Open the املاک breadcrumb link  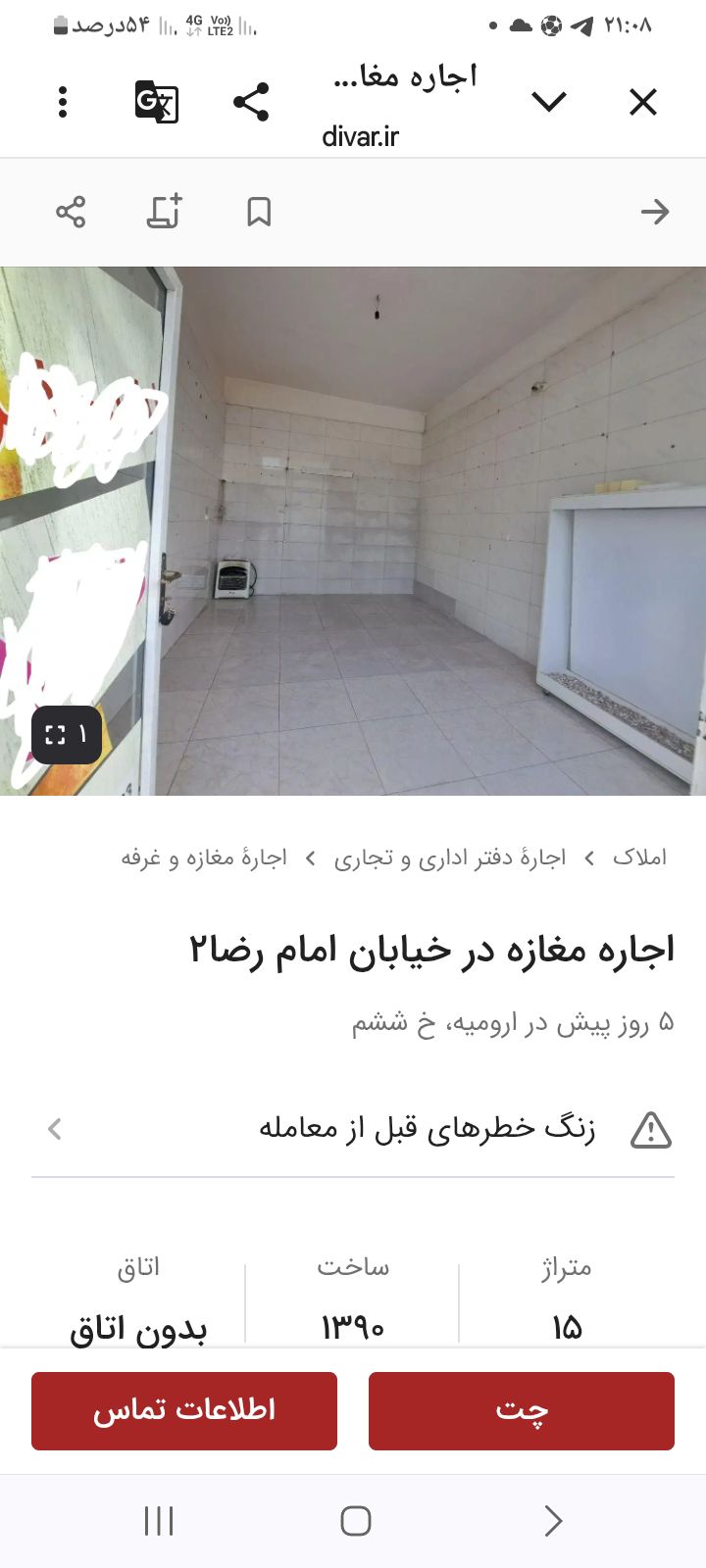(639, 857)
